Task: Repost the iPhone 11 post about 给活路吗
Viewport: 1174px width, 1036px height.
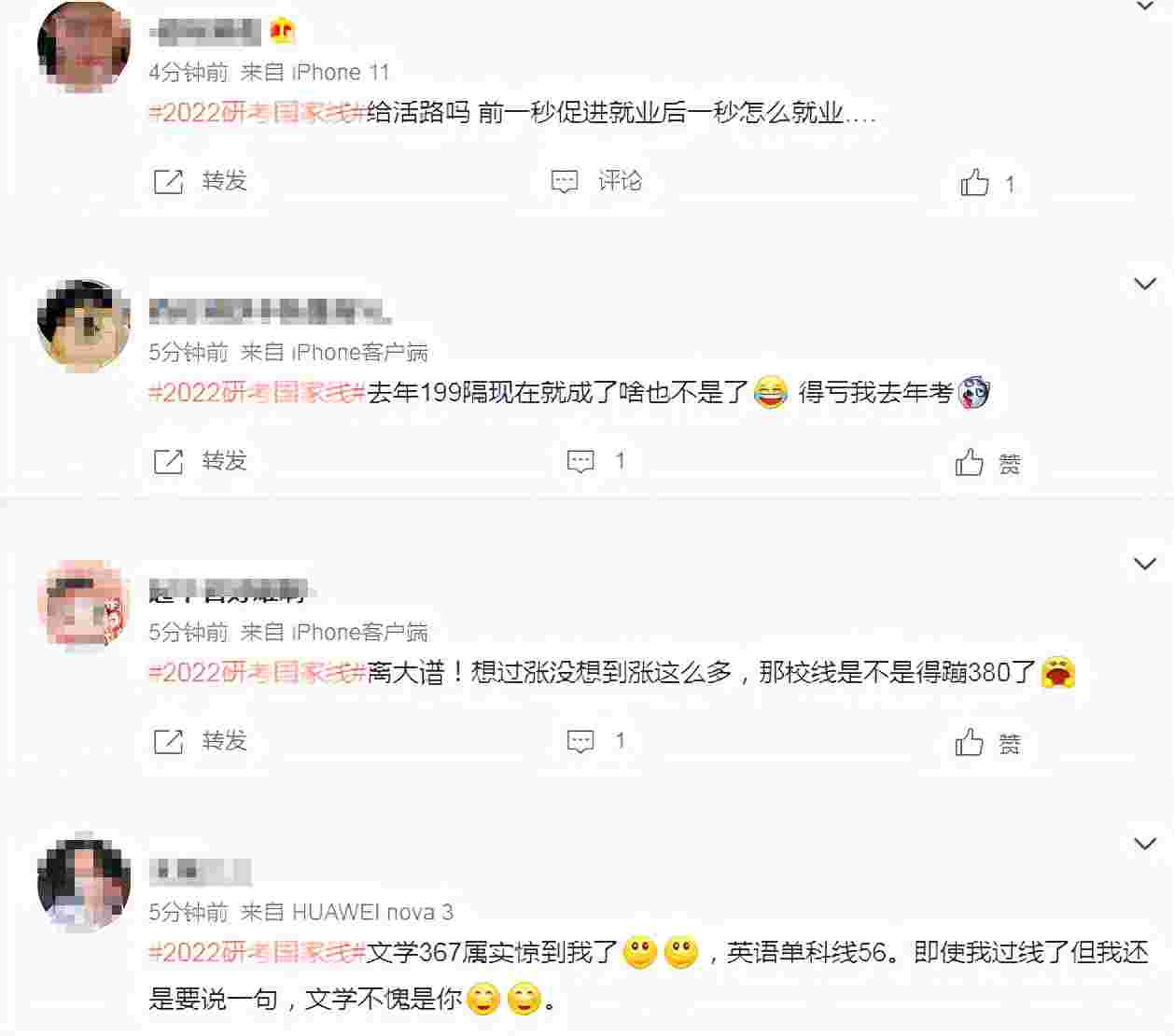Action: (200, 180)
